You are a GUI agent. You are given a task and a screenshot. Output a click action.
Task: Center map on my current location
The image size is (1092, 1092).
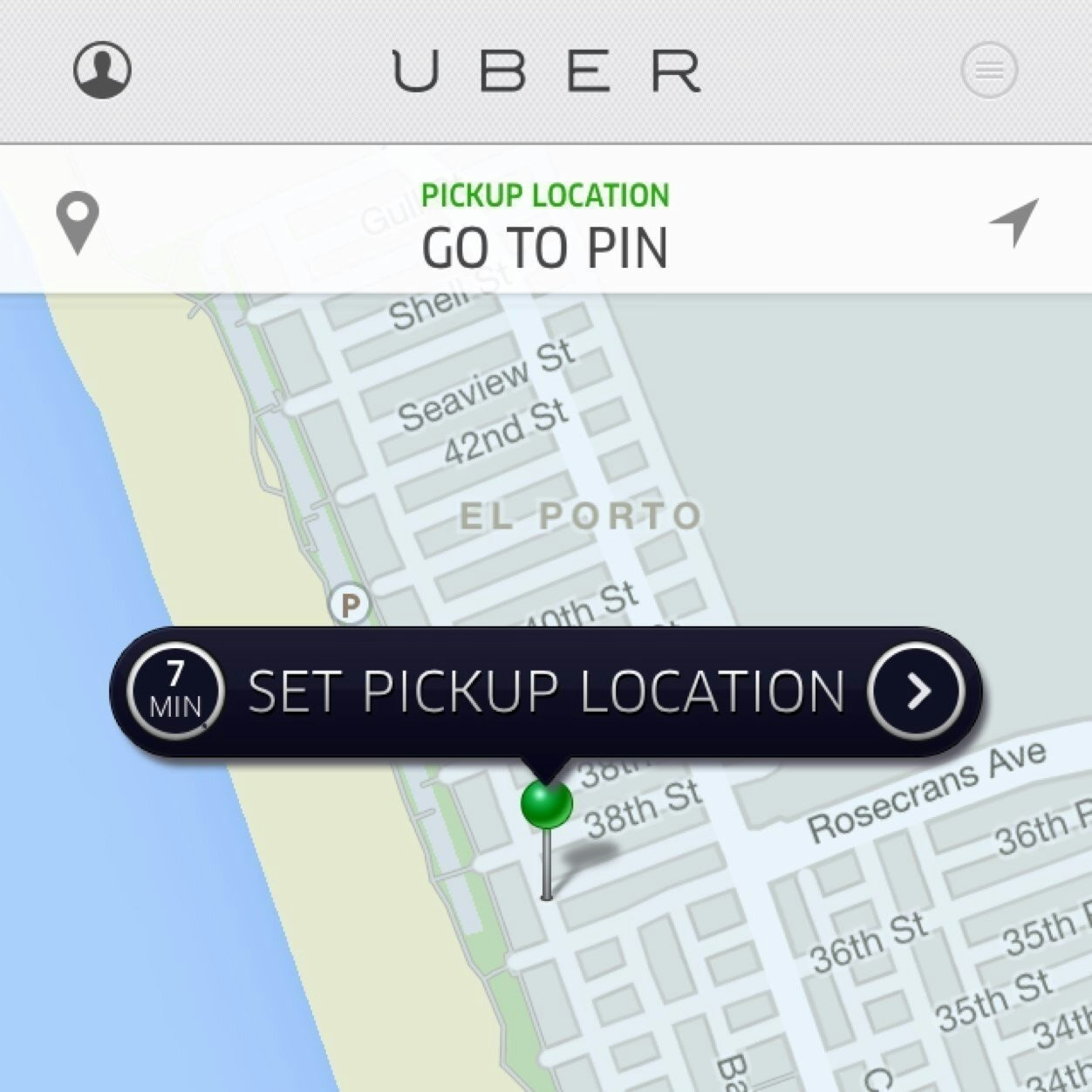tap(1014, 221)
